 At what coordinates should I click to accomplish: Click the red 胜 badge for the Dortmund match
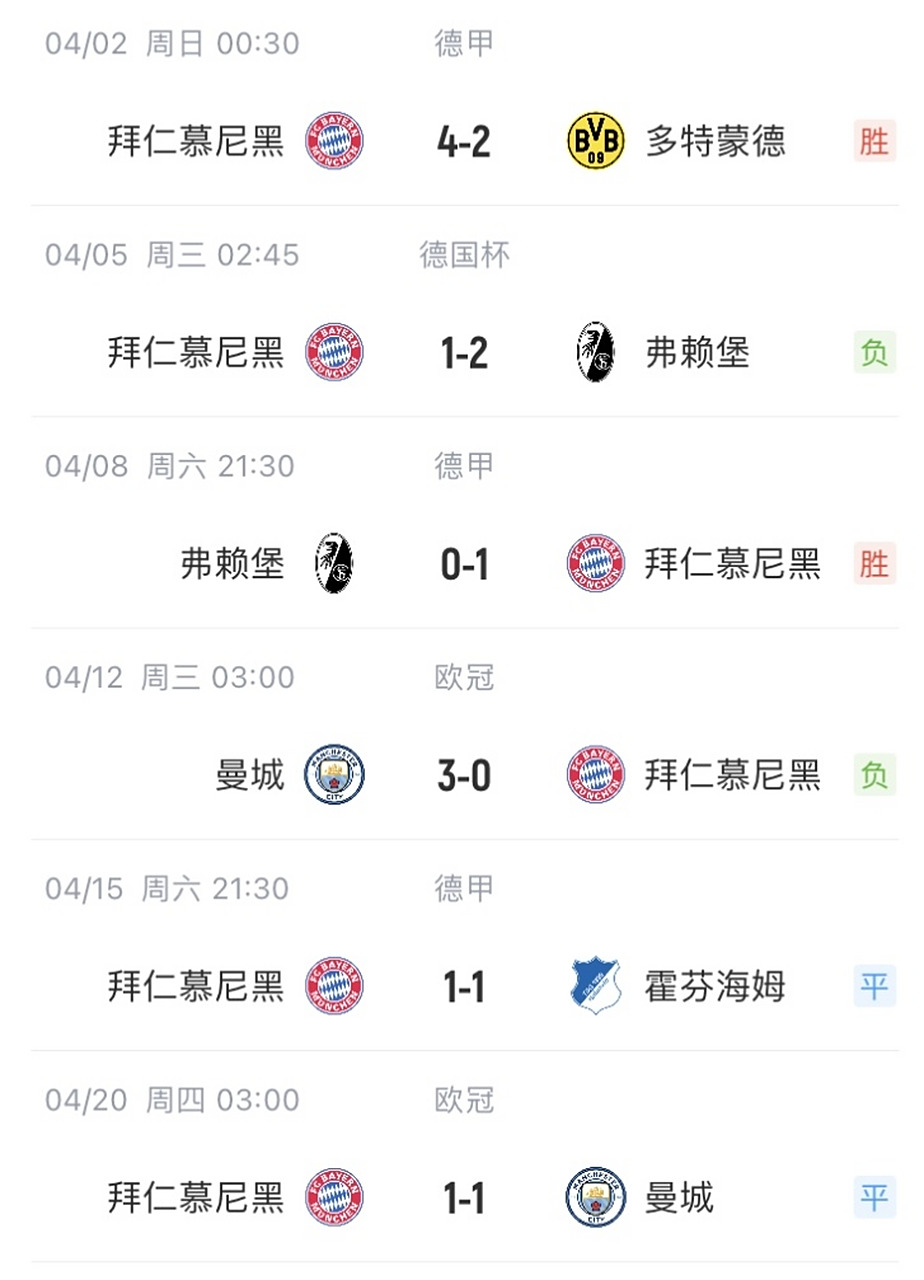coord(874,142)
